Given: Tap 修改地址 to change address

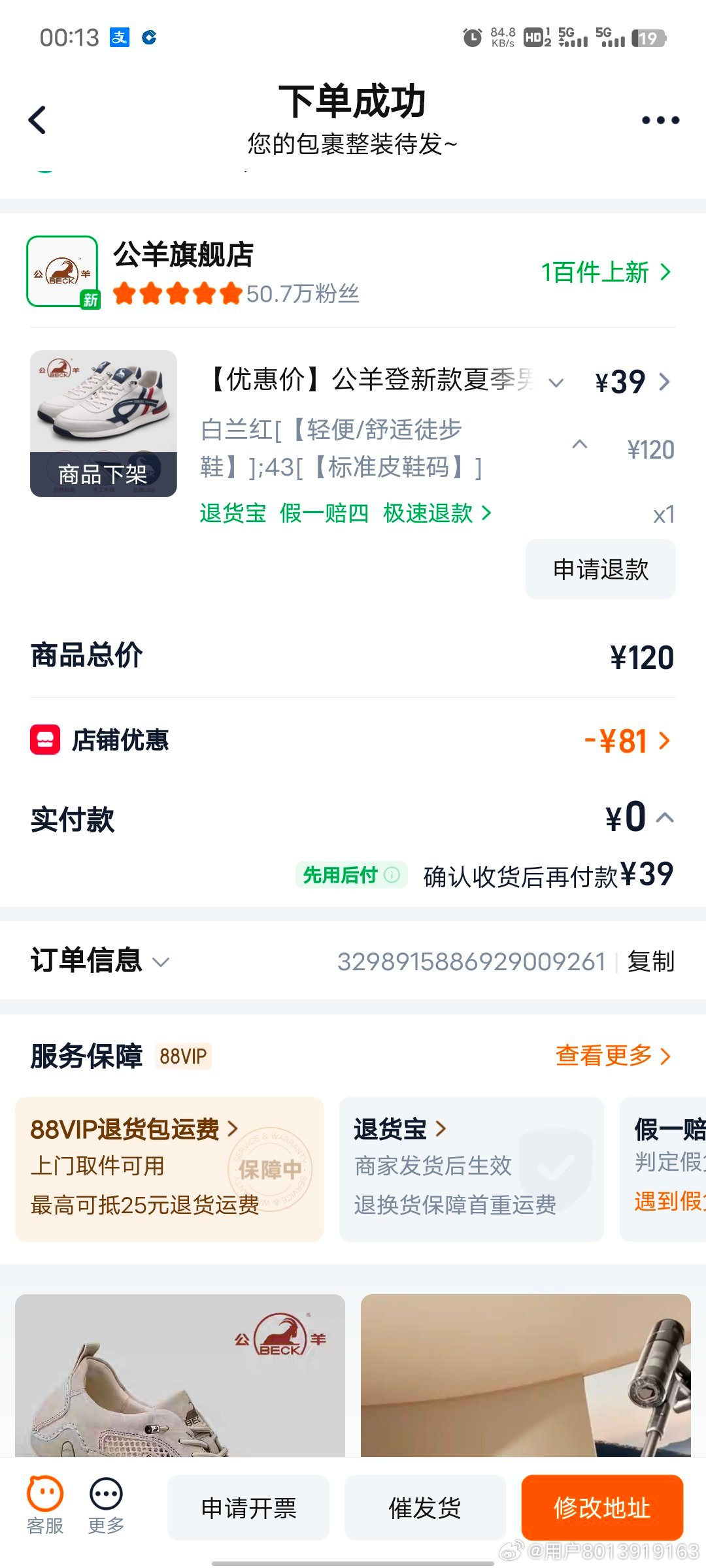Looking at the screenshot, I should pyautogui.click(x=601, y=1508).
